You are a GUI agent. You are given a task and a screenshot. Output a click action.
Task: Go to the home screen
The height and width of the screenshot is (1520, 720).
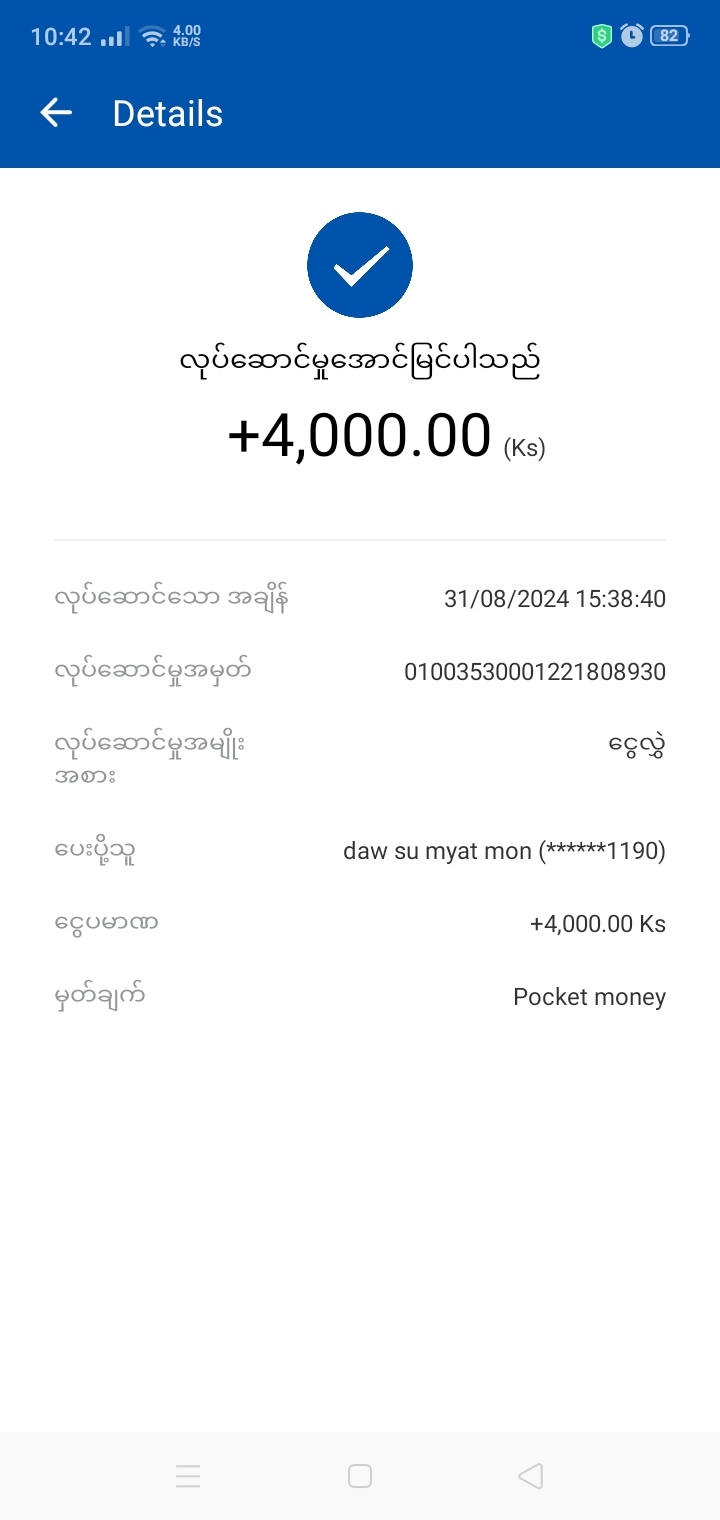pos(360,1476)
